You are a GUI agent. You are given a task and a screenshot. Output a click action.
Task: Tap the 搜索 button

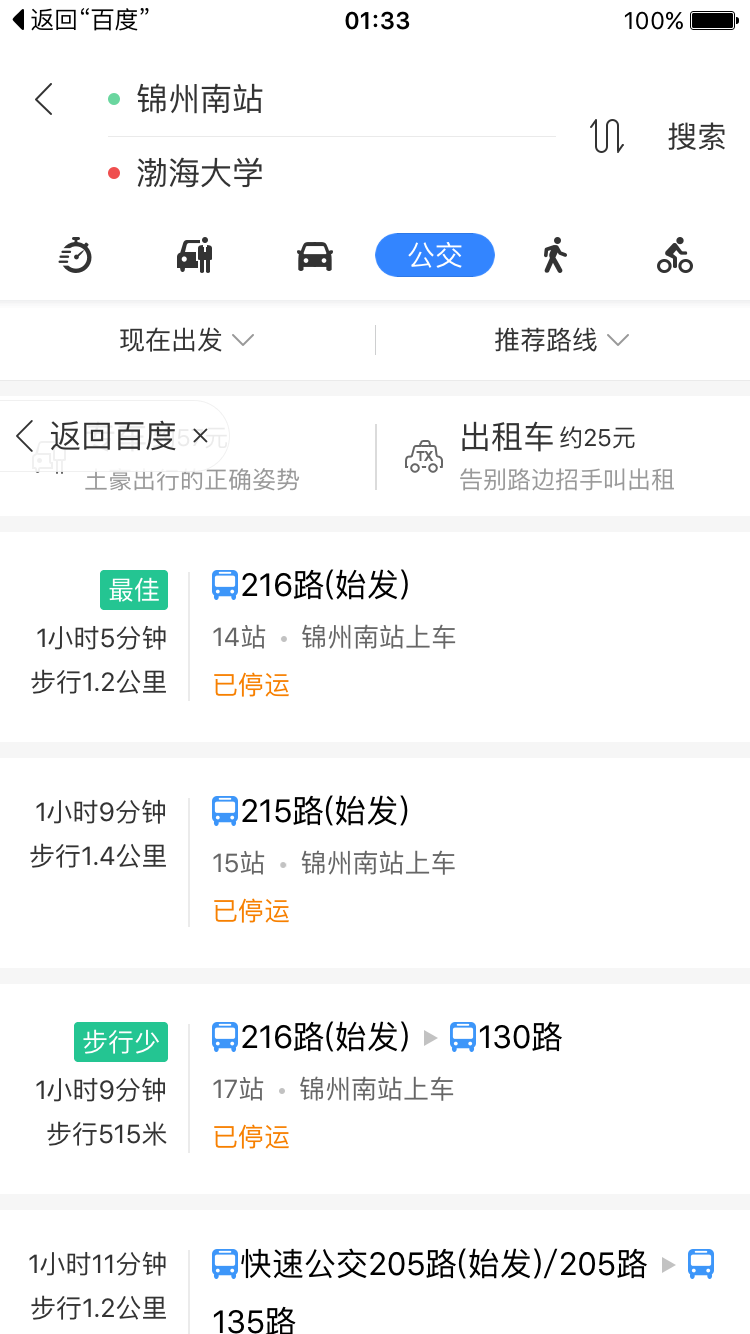(697, 136)
